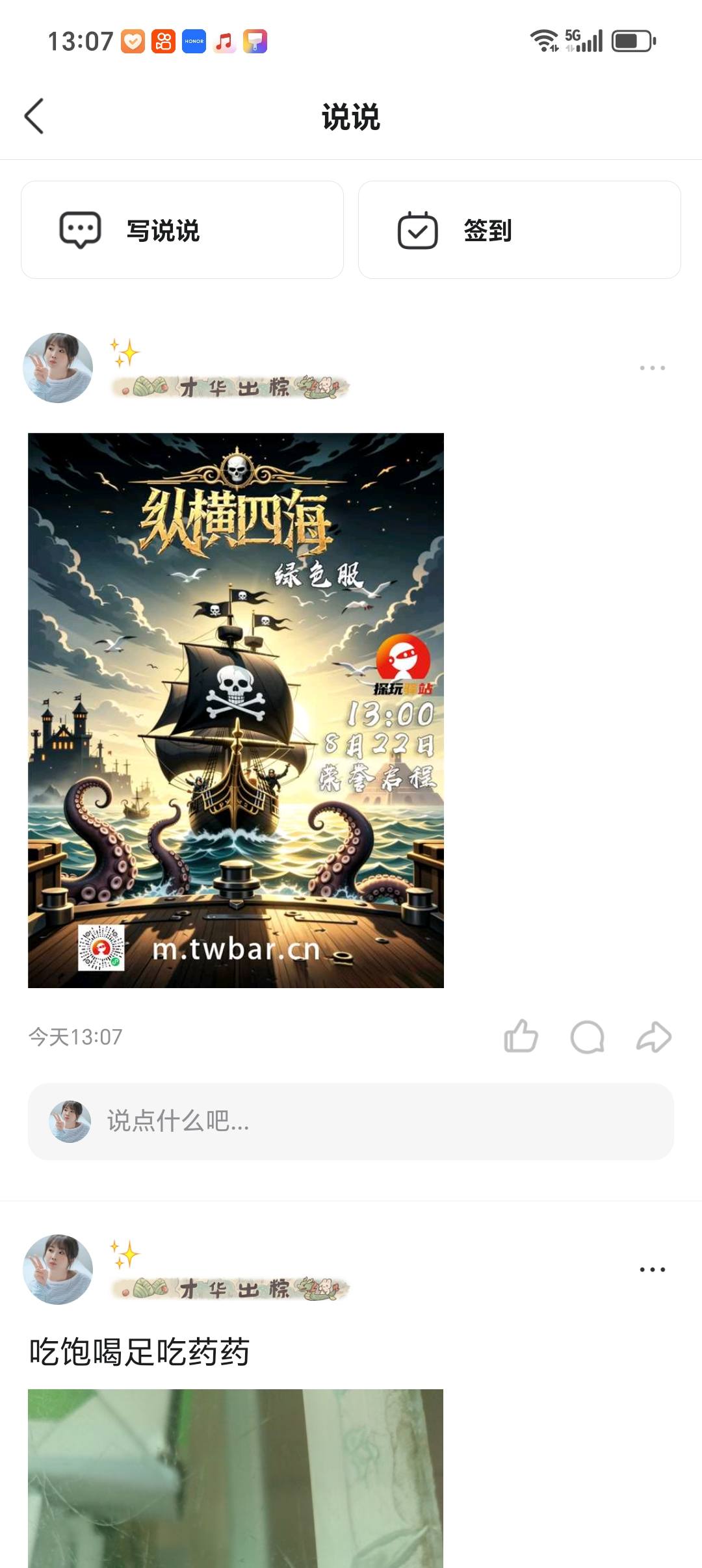The height and width of the screenshot is (1568, 702).
Task: Open overflow menu on the 纵横四海 poster post
Action: coord(652,368)
